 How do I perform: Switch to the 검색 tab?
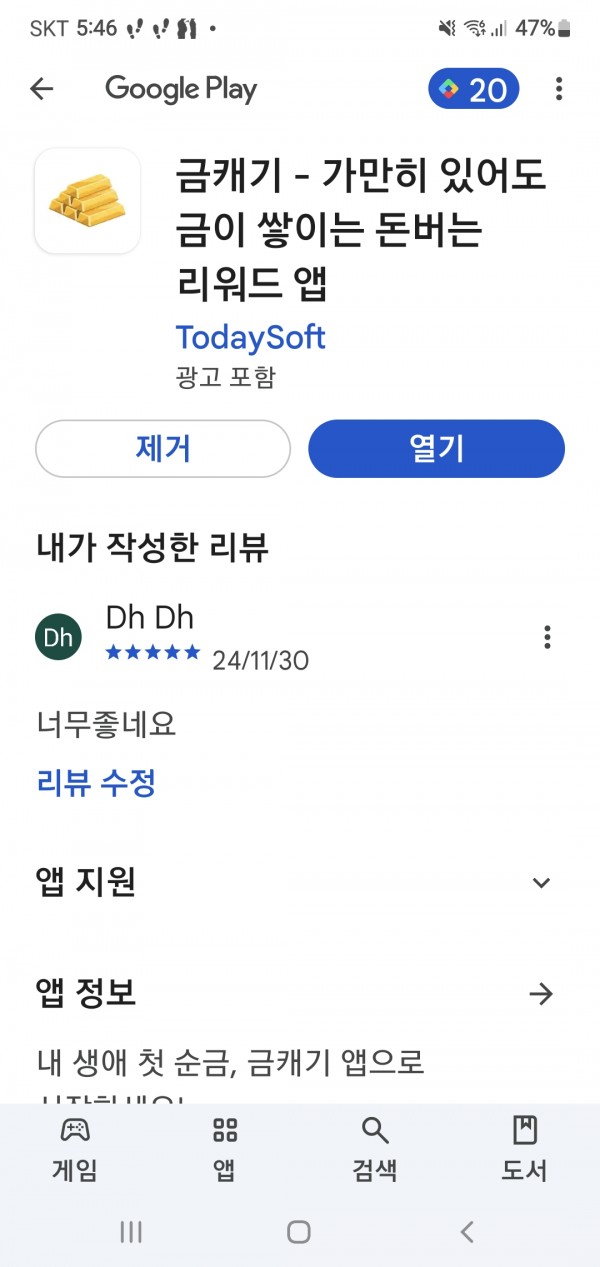pos(375,1150)
